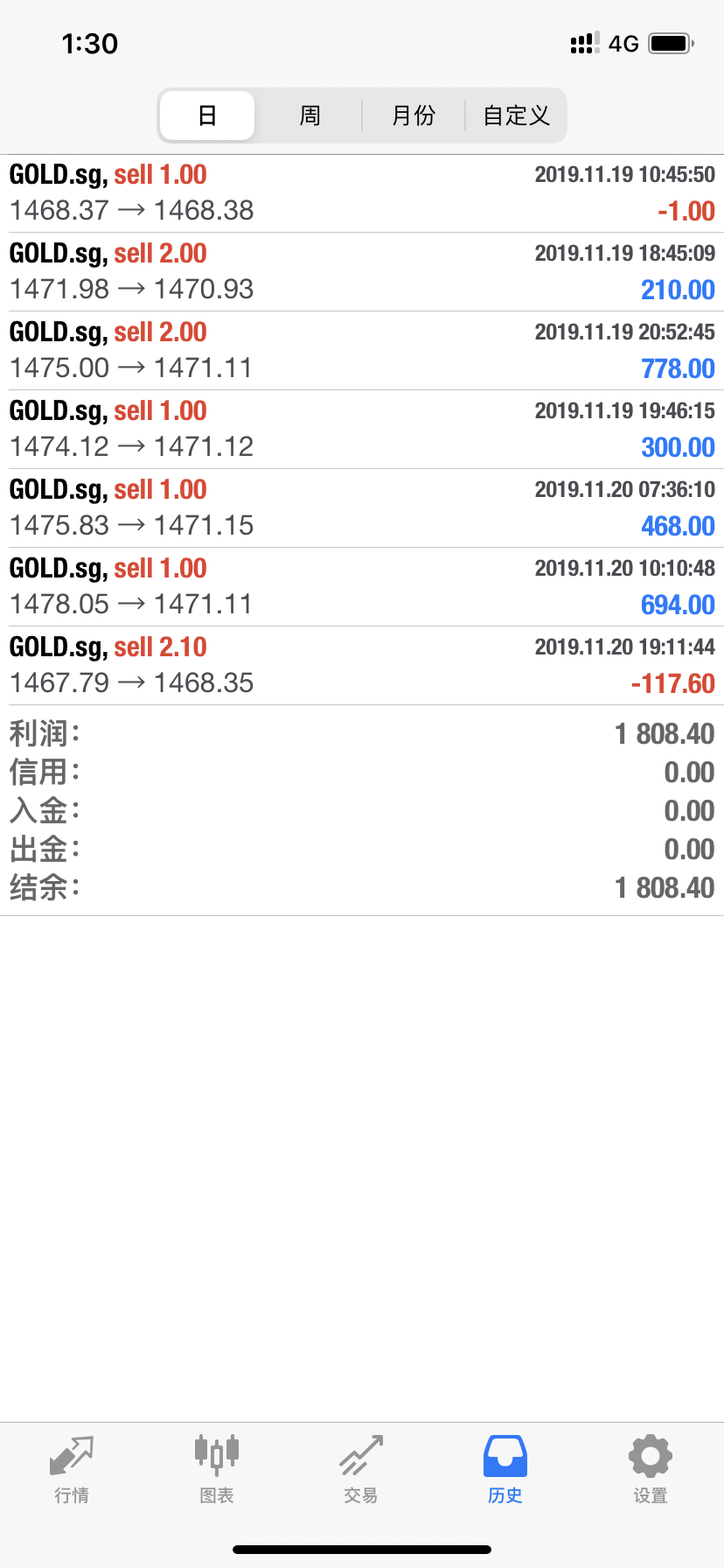Open the trade closed at 2019.11.19 10:45:50
The width and height of the screenshot is (724, 1568).
click(362, 193)
